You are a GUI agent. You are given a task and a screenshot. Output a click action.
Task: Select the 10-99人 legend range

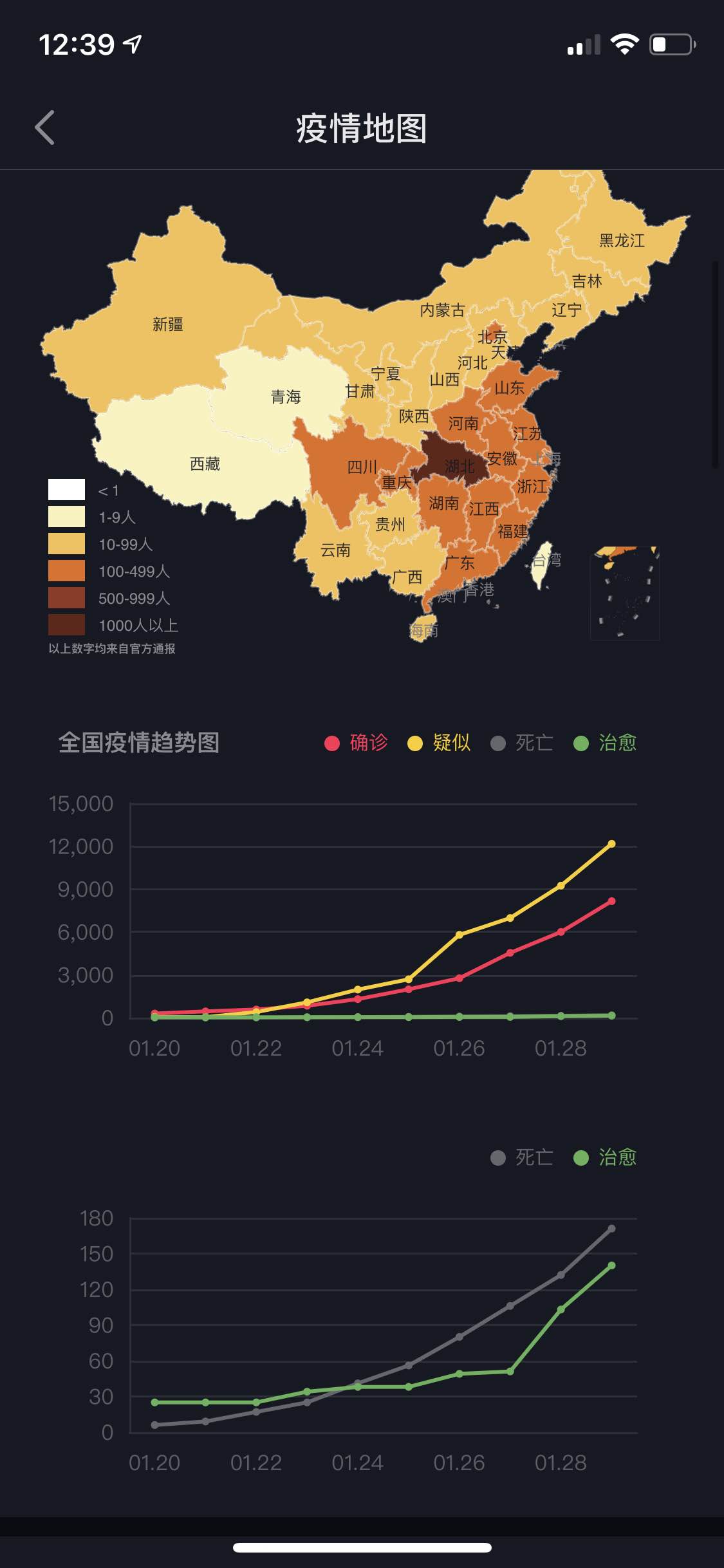[100, 544]
